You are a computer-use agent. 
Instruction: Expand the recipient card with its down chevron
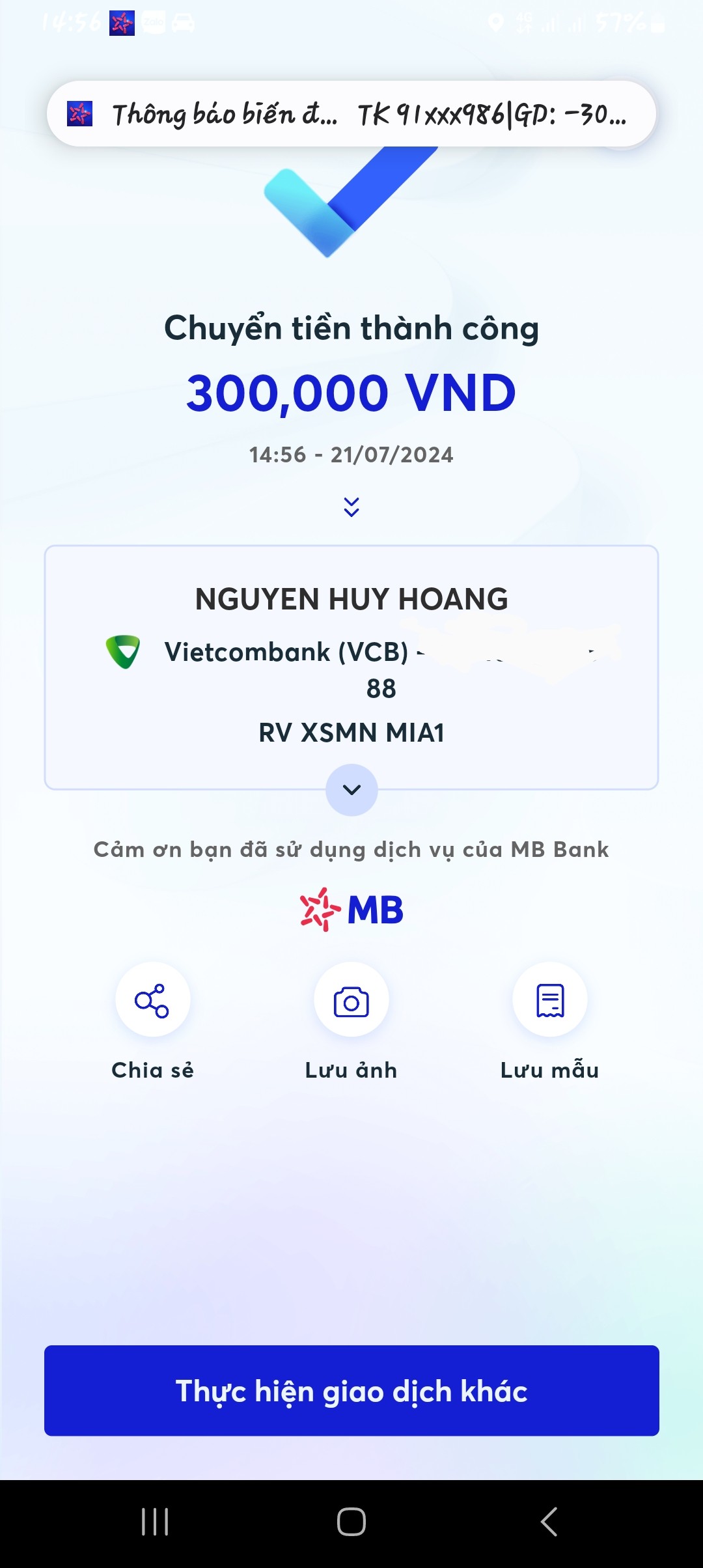pyautogui.click(x=351, y=790)
